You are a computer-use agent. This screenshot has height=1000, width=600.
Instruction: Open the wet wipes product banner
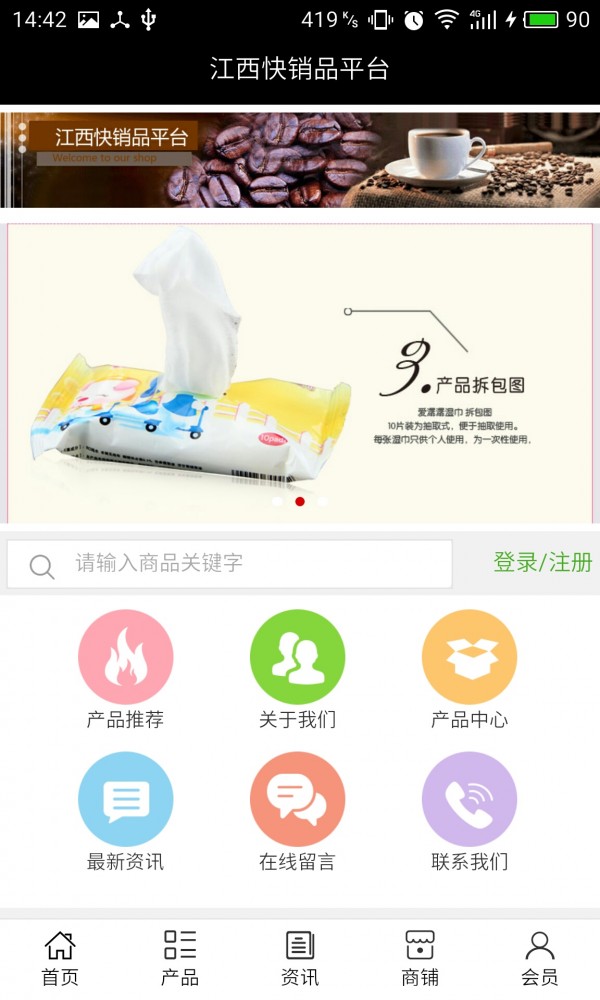(300, 370)
